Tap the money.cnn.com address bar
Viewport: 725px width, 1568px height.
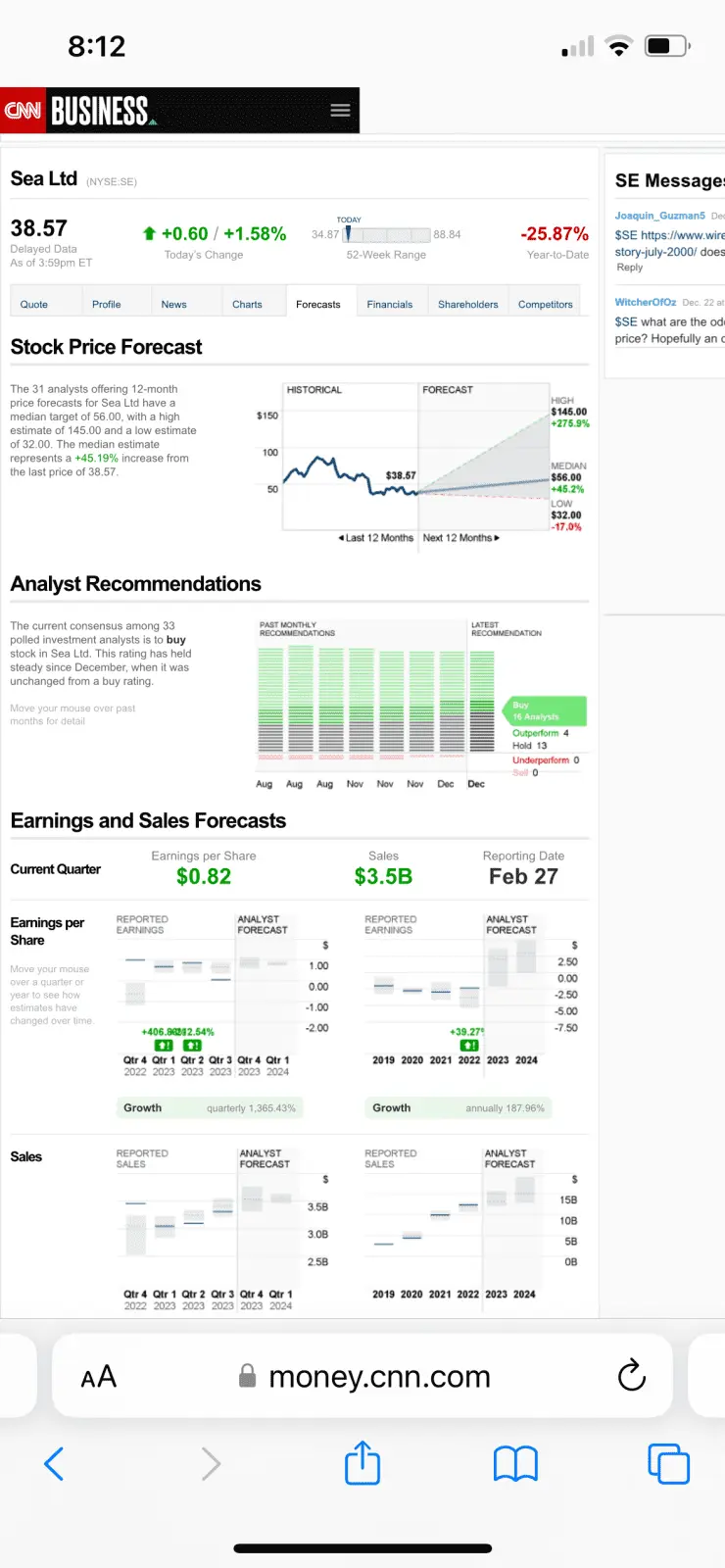pyautogui.click(x=379, y=1377)
